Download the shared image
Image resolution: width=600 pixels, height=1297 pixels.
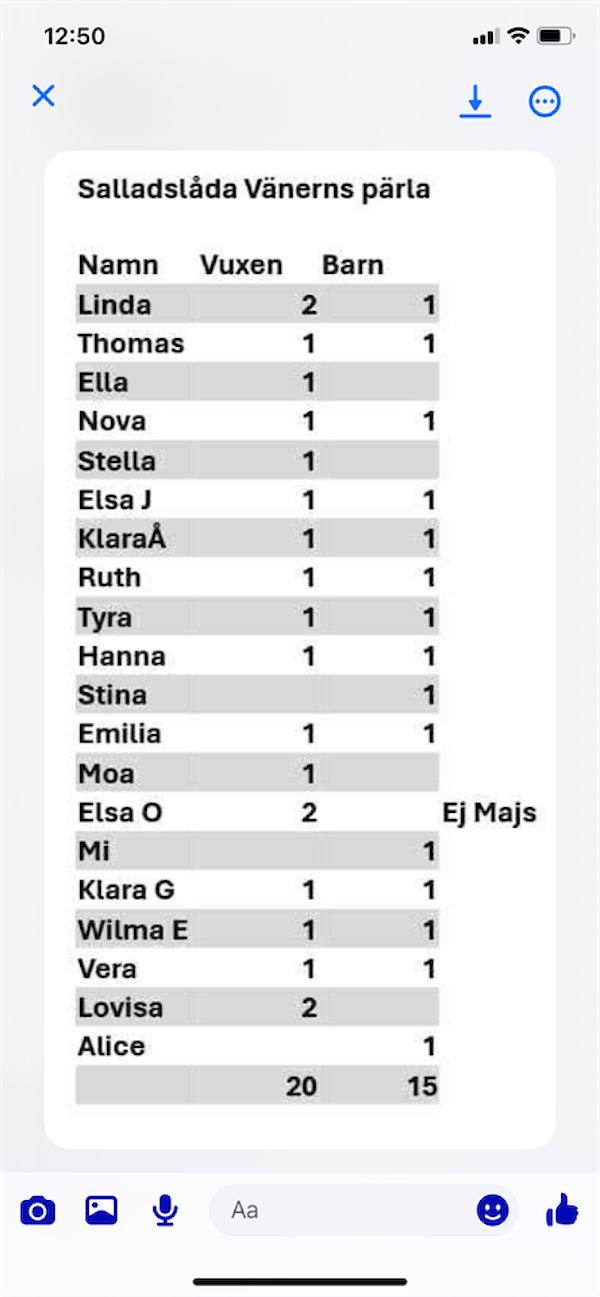[x=476, y=101]
